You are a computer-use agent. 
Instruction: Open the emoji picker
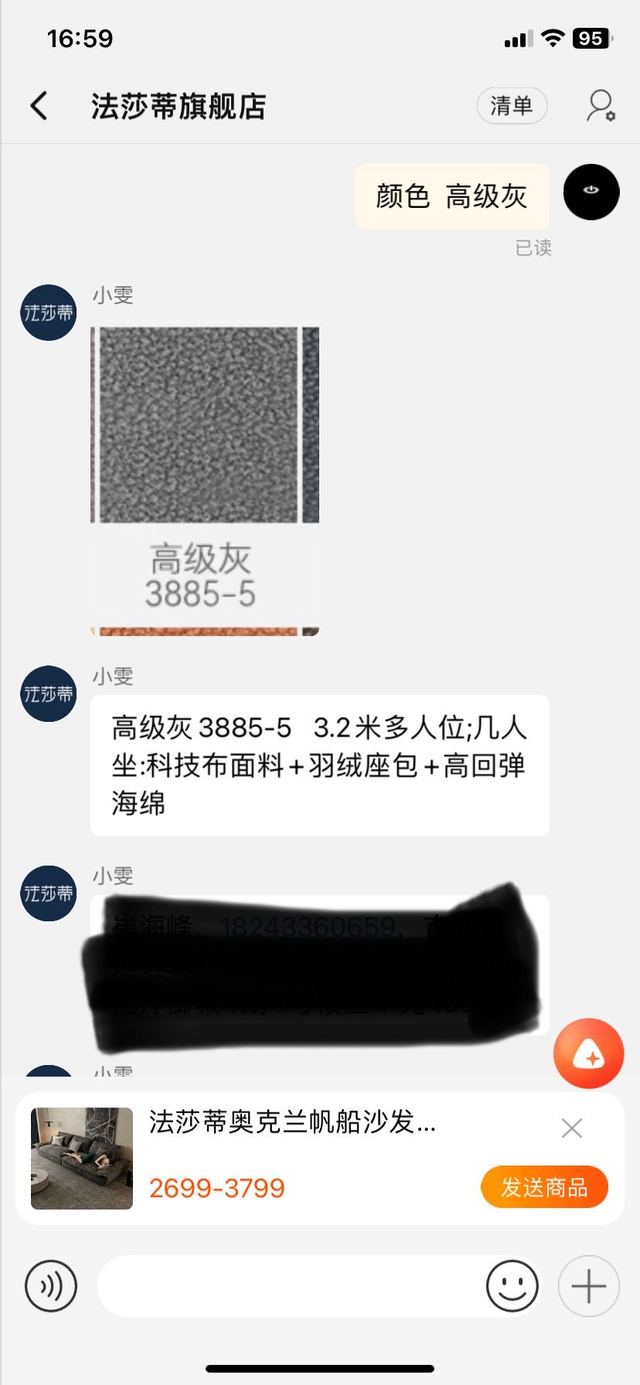coord(512,1285)
